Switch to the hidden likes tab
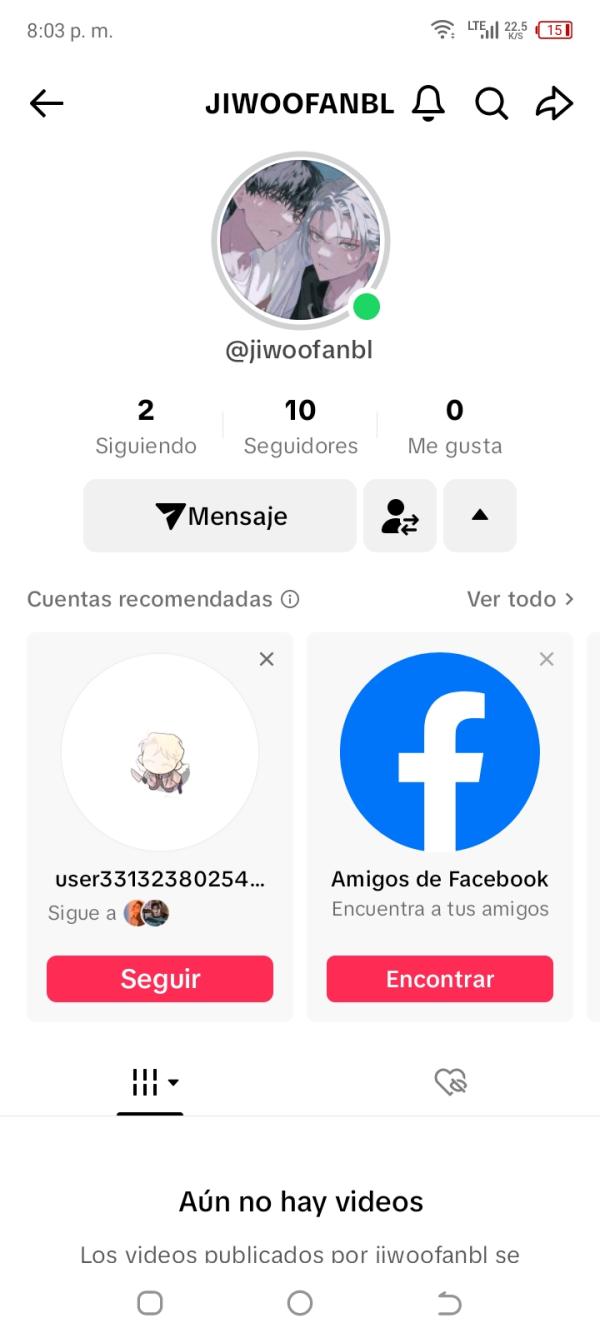Image resolution: width=600 pixels, height=1343 pixels. [x=451, y=1082]
